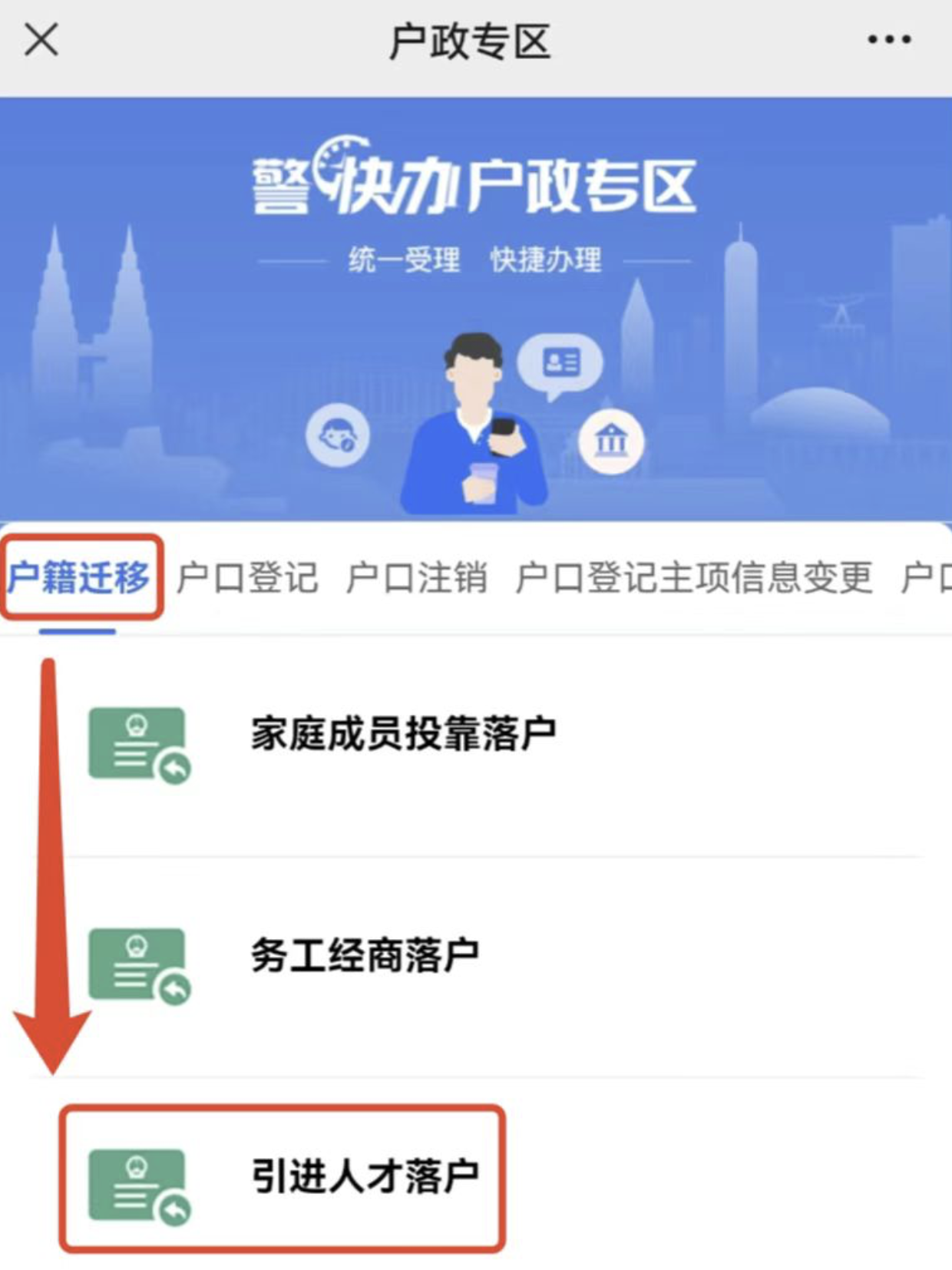The width and height of the screenshot is (952, 1270).
Task: Select the 户籍迁移 tab
Action: 79,577
